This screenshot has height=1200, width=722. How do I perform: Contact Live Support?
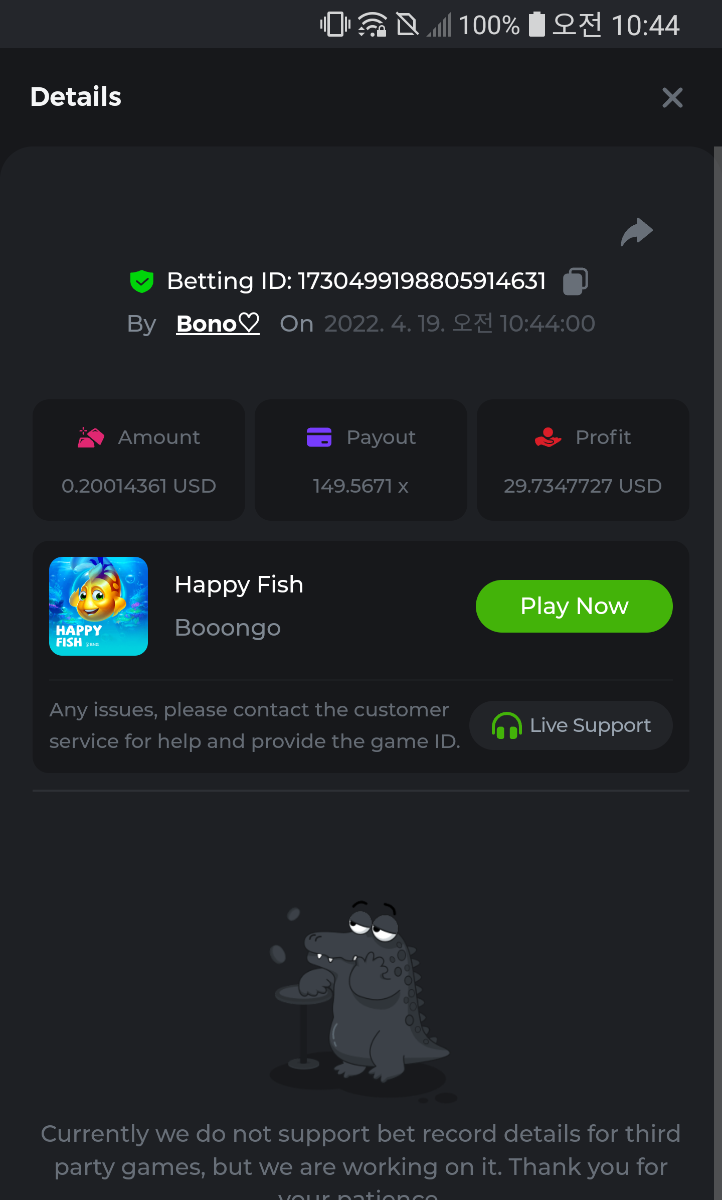(571, 726)
